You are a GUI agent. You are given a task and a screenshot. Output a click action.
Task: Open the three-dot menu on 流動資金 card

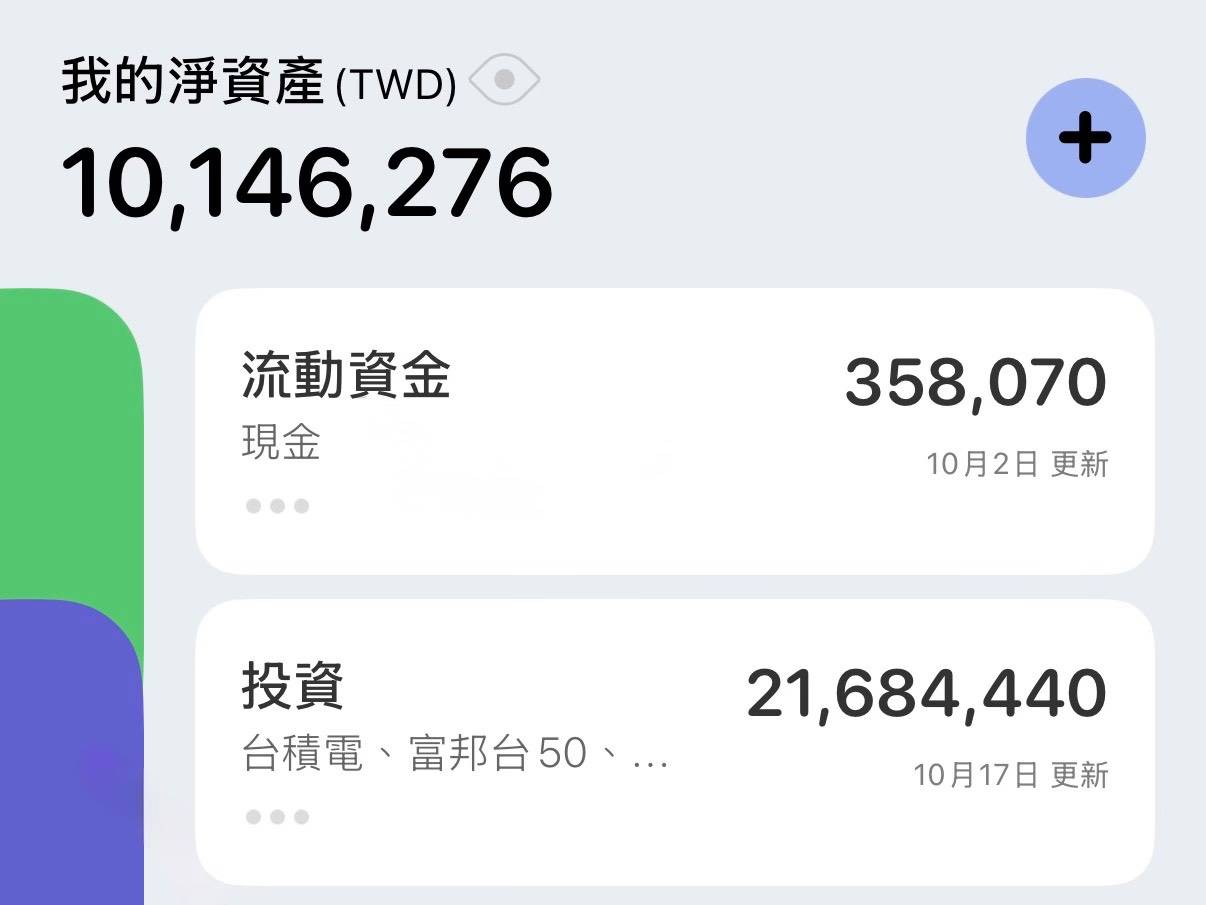(277, 506)
